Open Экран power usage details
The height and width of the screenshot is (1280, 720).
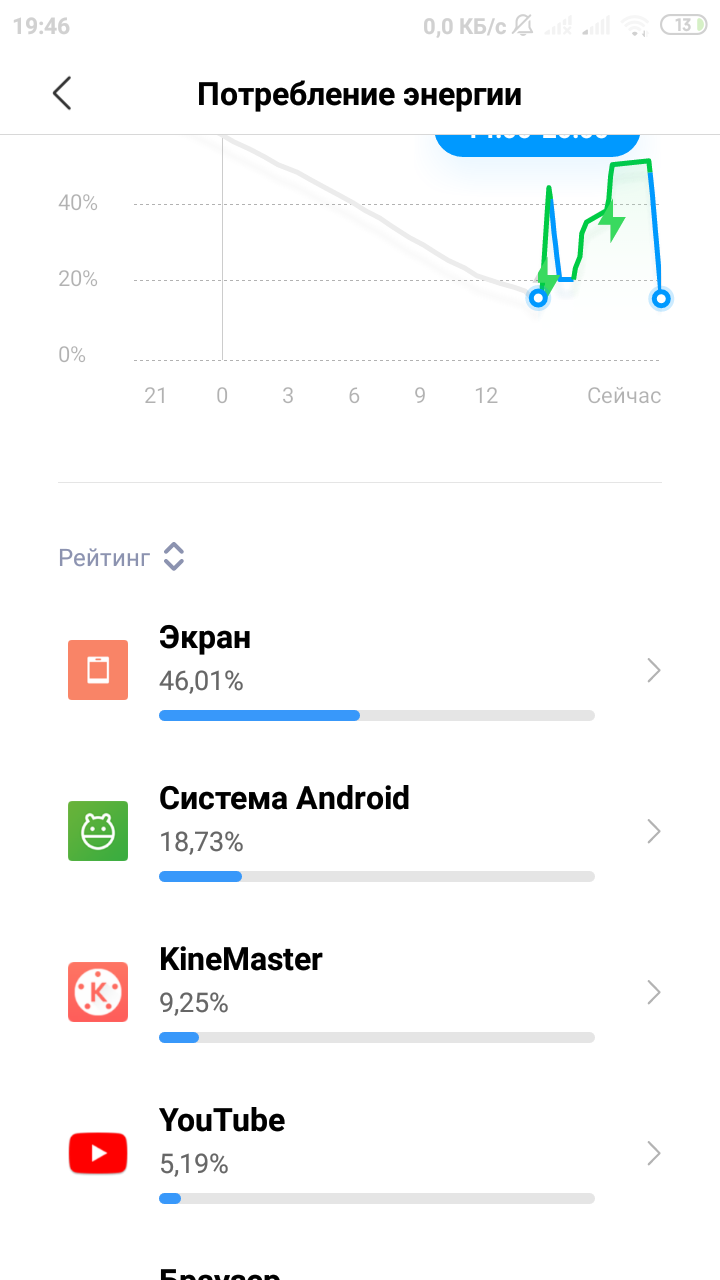point(360,670)
